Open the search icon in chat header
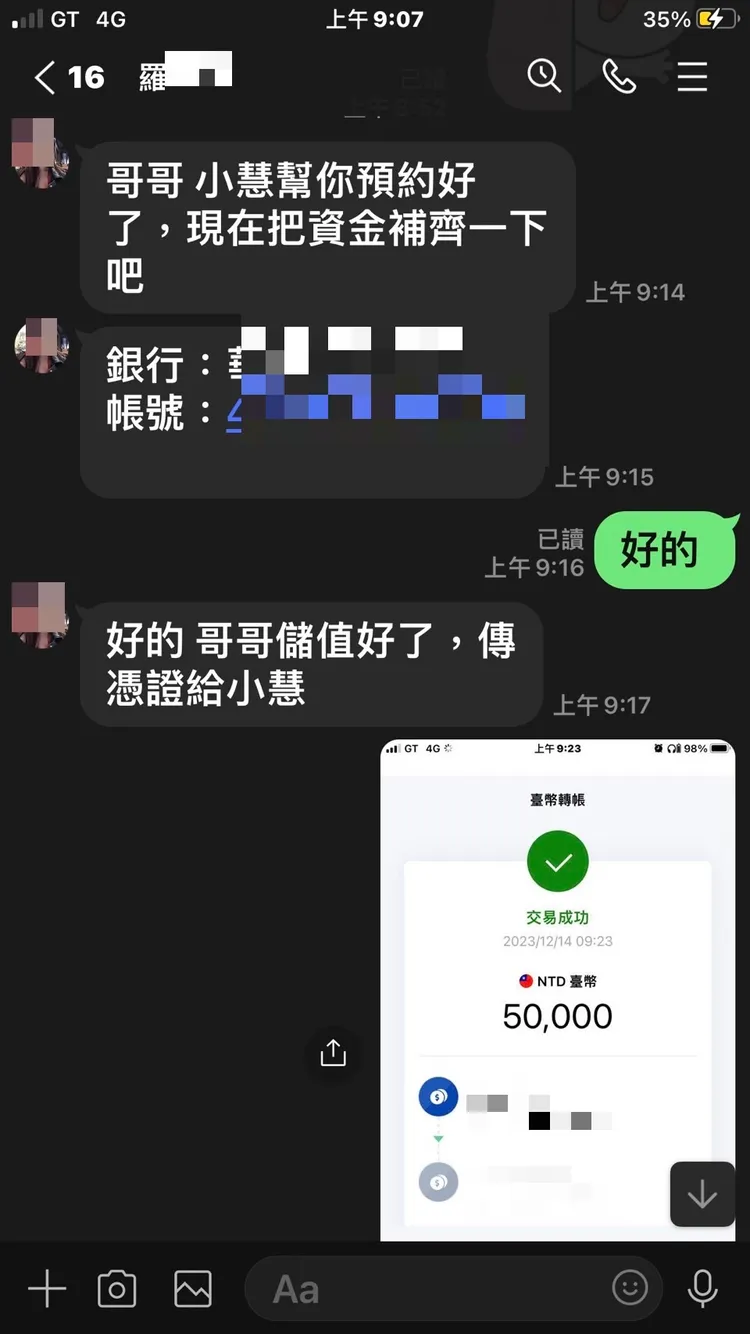750x1334 pixels. (x=543, y=76)
